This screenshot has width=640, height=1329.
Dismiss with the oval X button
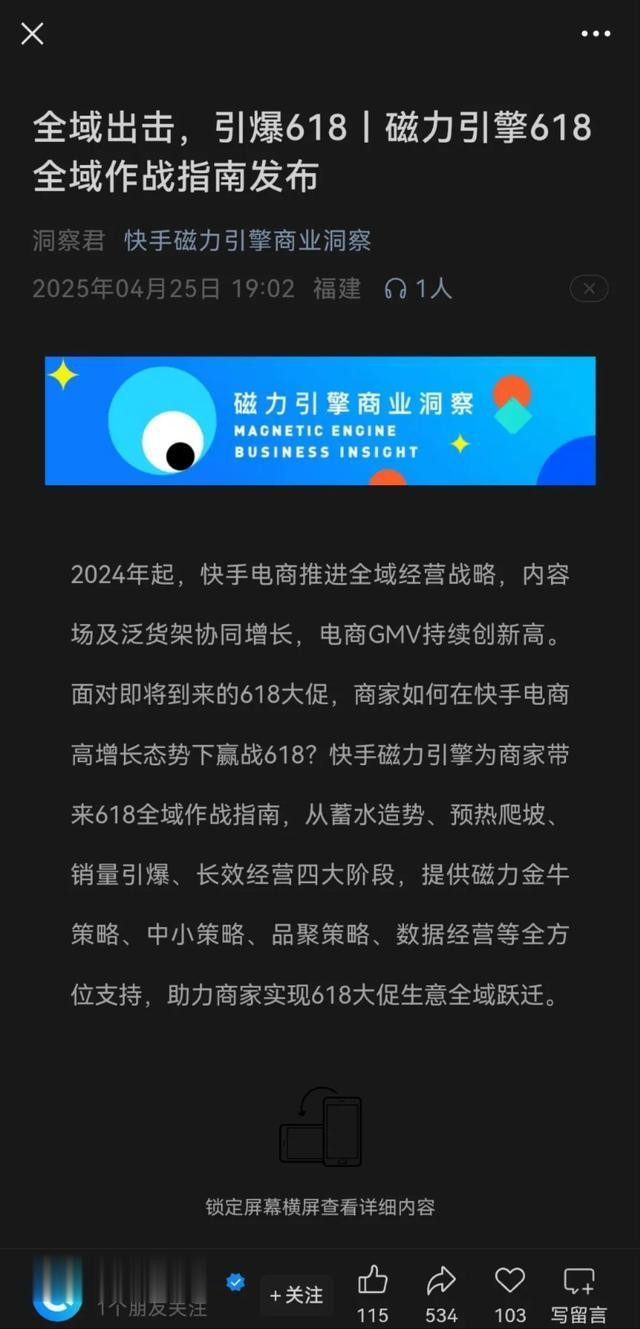tap(589, 289)
